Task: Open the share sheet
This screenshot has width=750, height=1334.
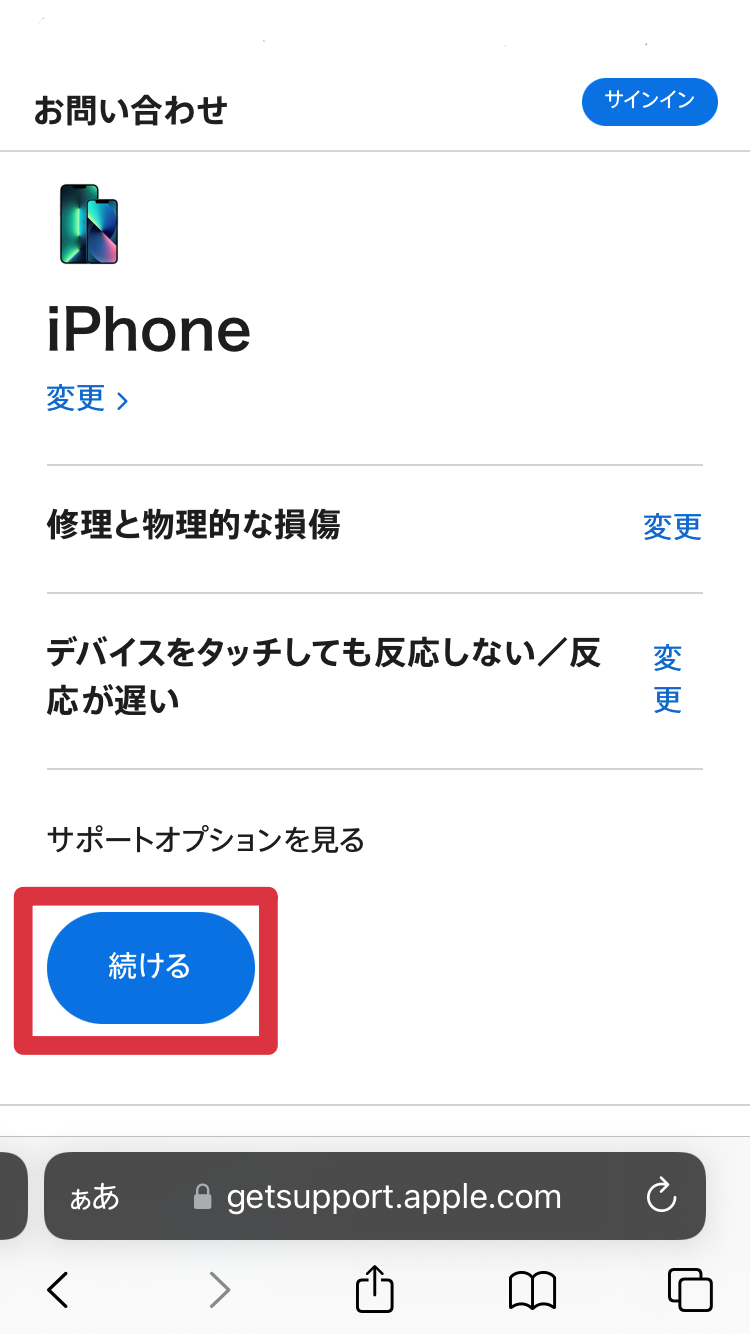Action: point(375,1287)
